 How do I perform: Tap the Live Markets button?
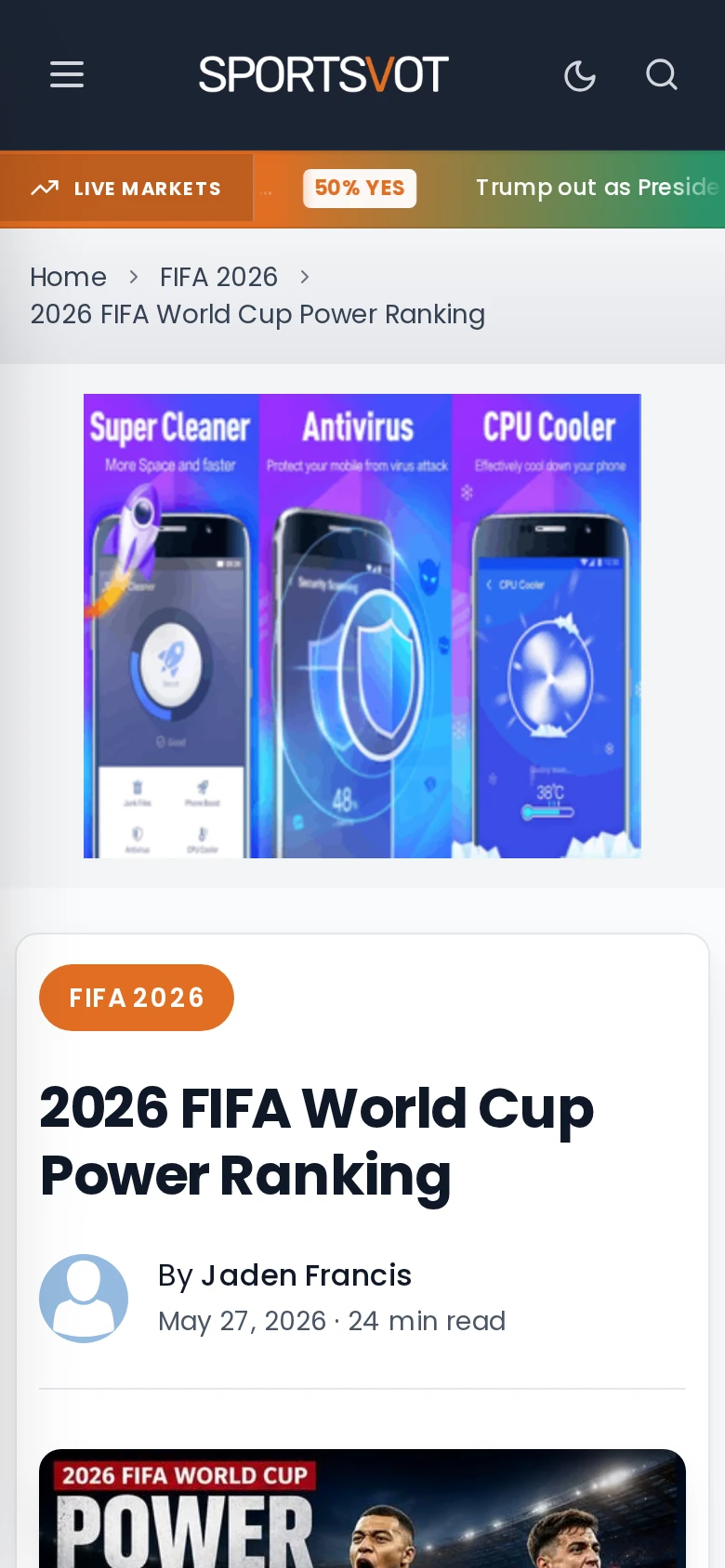point(126,189)
